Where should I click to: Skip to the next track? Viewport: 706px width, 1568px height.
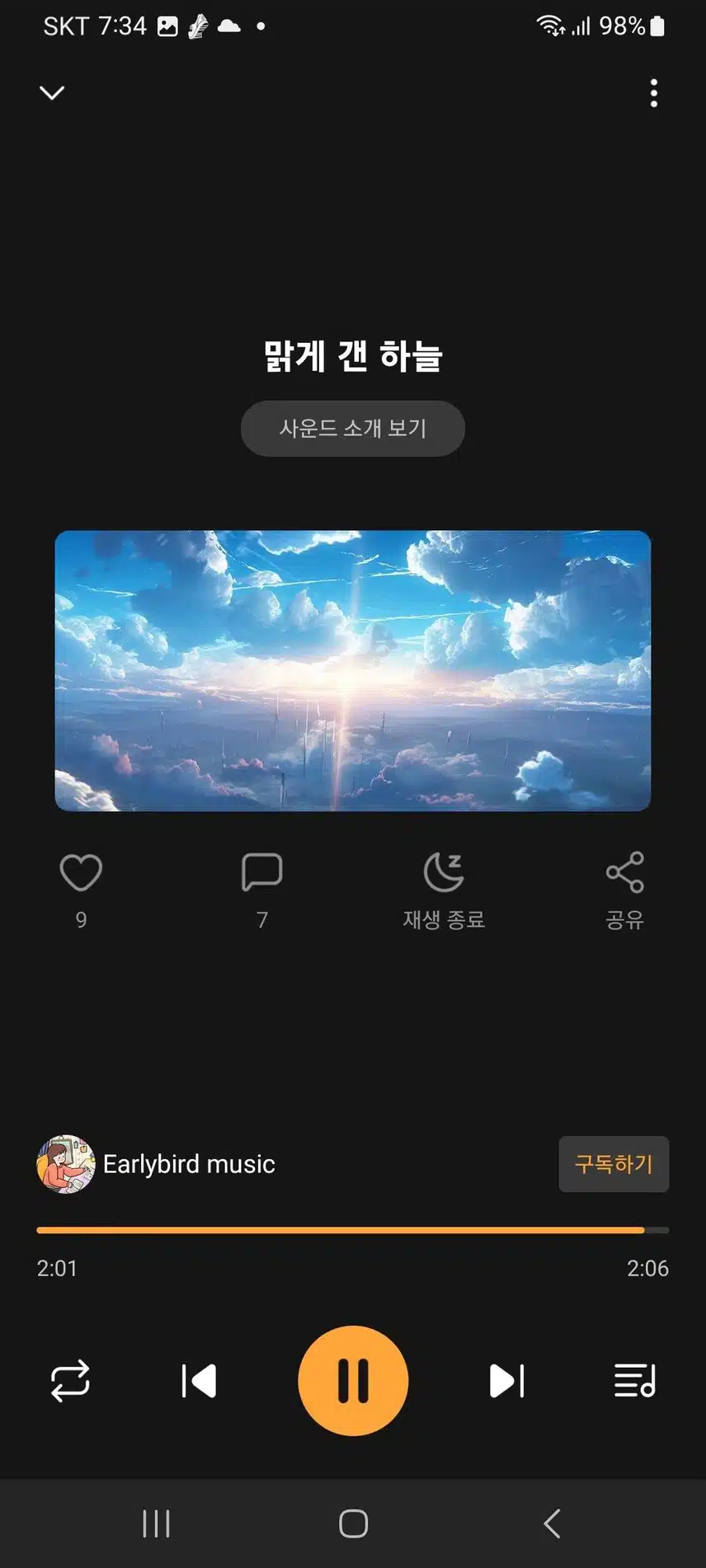[x=506, y=1381]
